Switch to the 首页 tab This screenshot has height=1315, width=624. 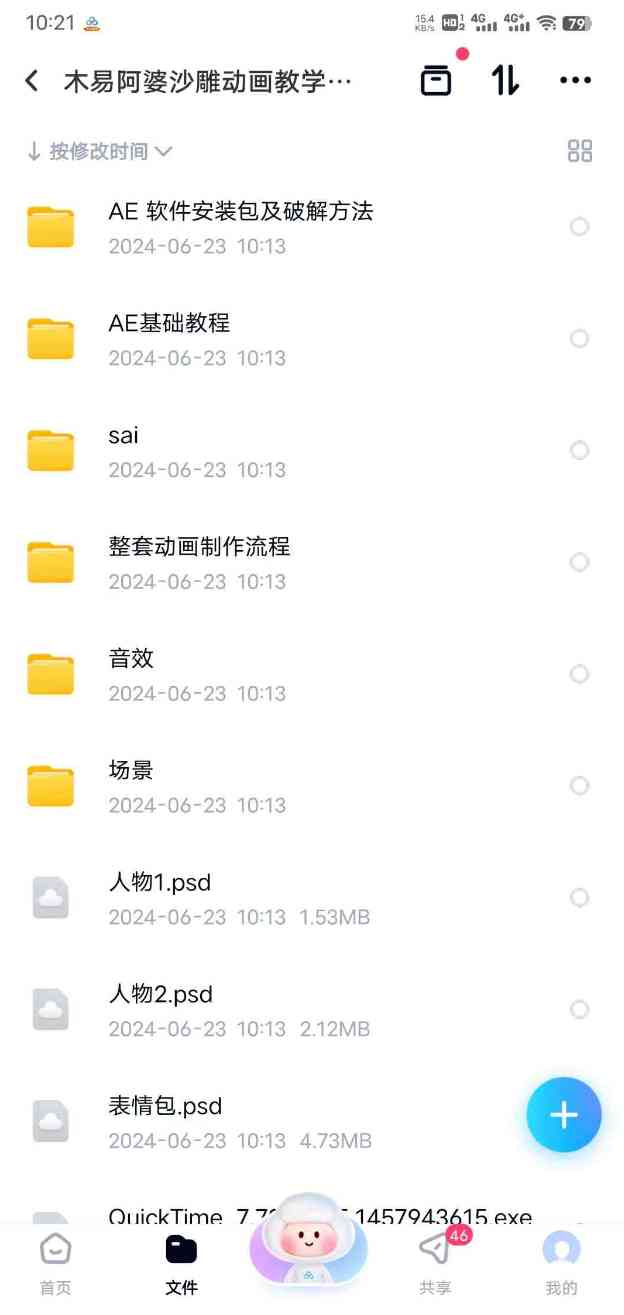55,1263
